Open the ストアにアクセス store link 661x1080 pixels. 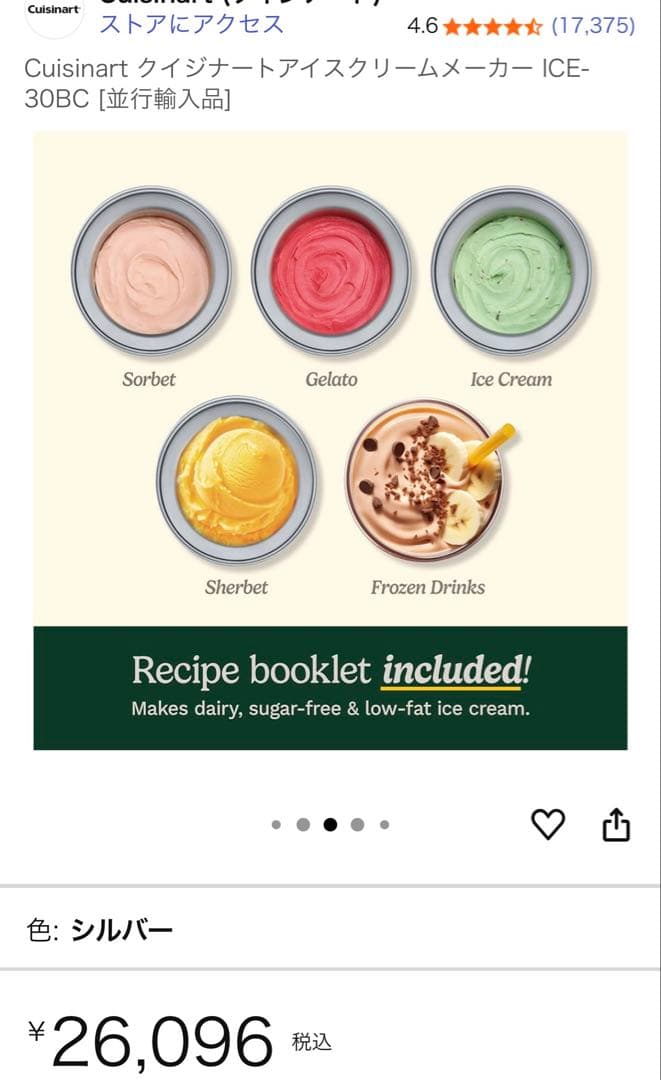point(191,25)
